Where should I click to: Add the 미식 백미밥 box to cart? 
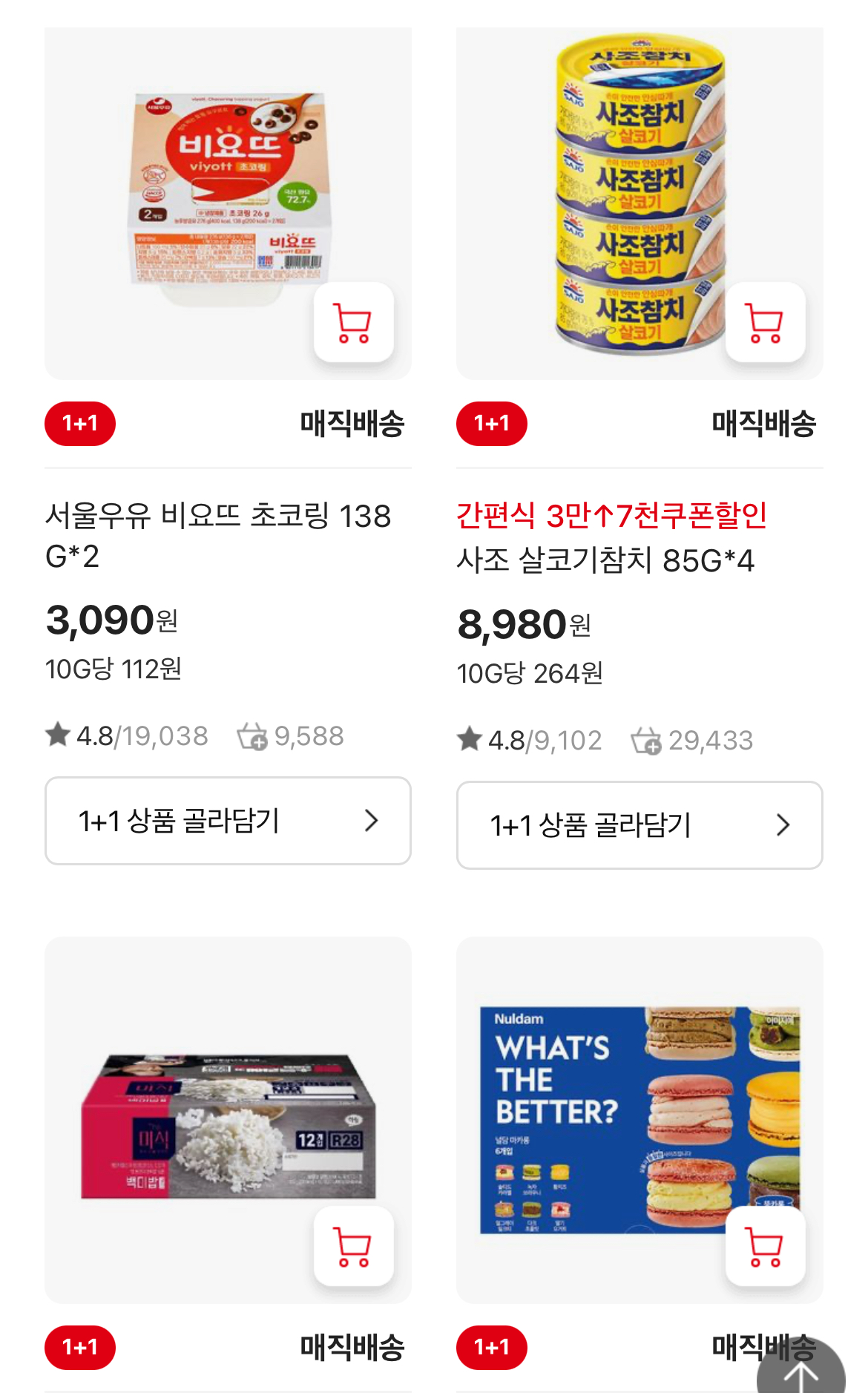(353, 1246)
